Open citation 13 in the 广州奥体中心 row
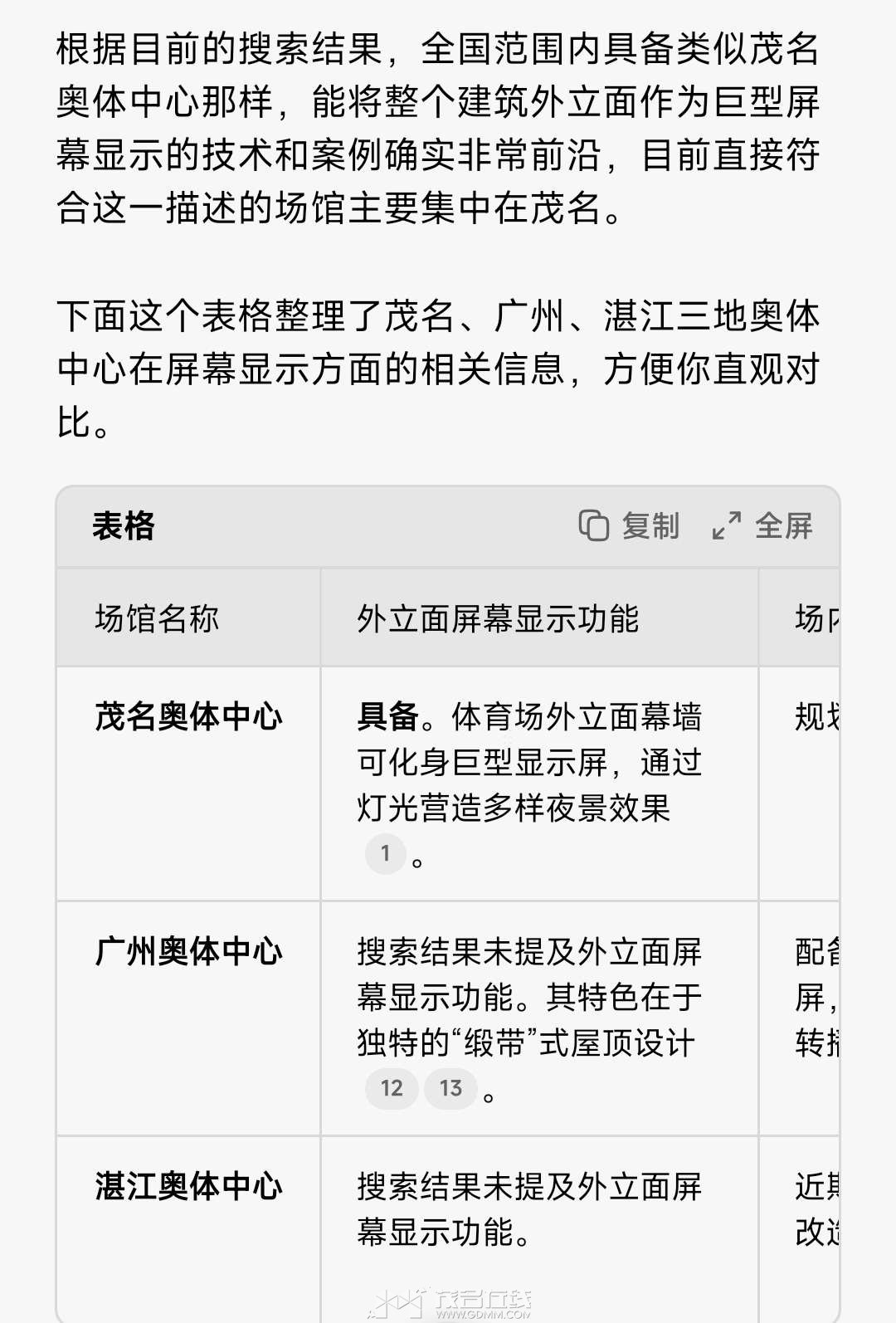This screenshot has width=896, height=1323. tap(450, 1088)
